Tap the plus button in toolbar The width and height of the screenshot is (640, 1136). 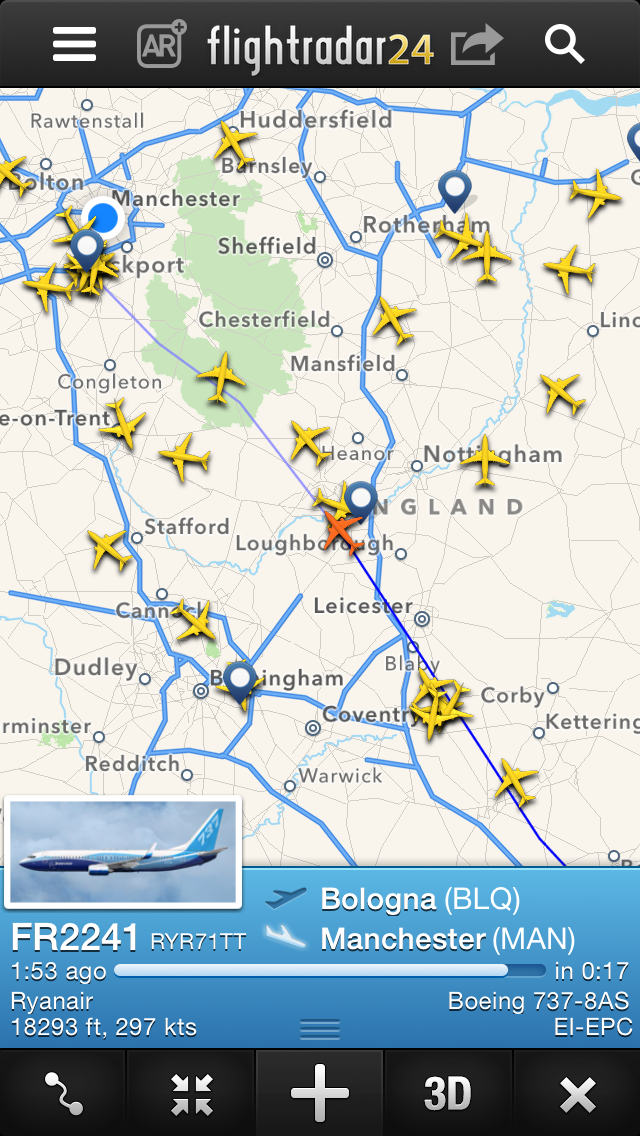pos(320,1094)
